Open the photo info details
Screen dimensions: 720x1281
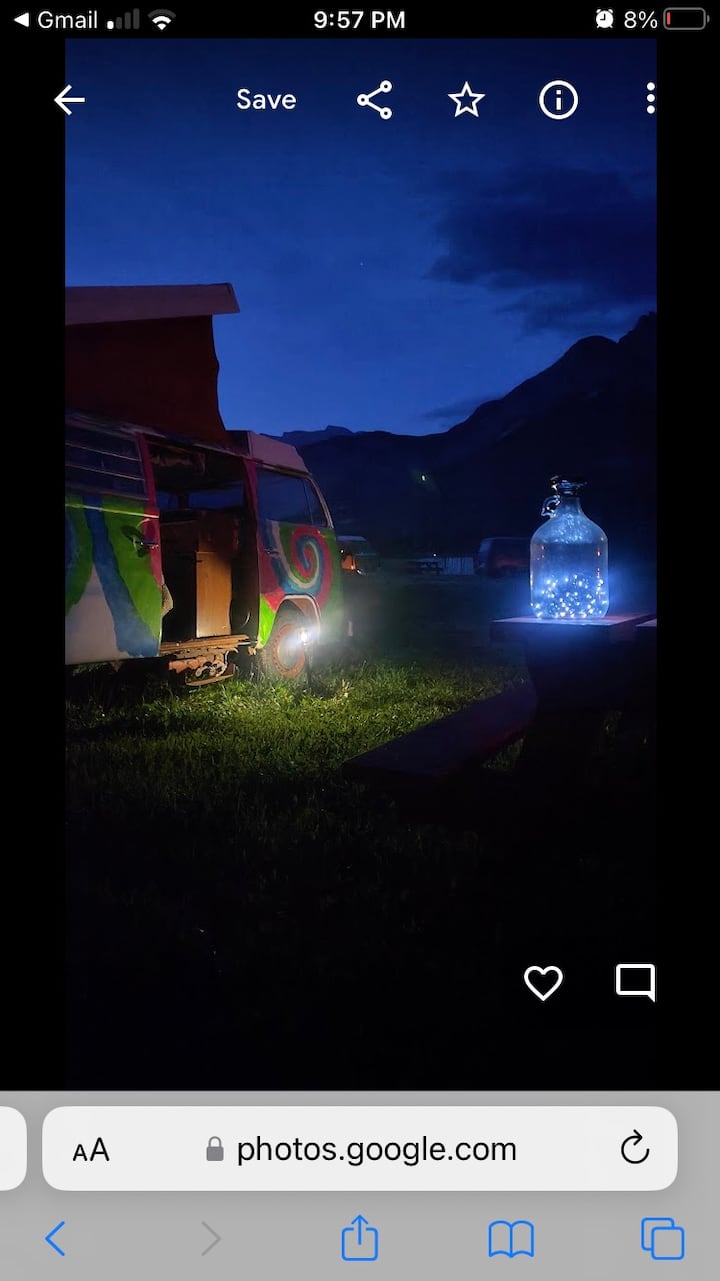558,100
